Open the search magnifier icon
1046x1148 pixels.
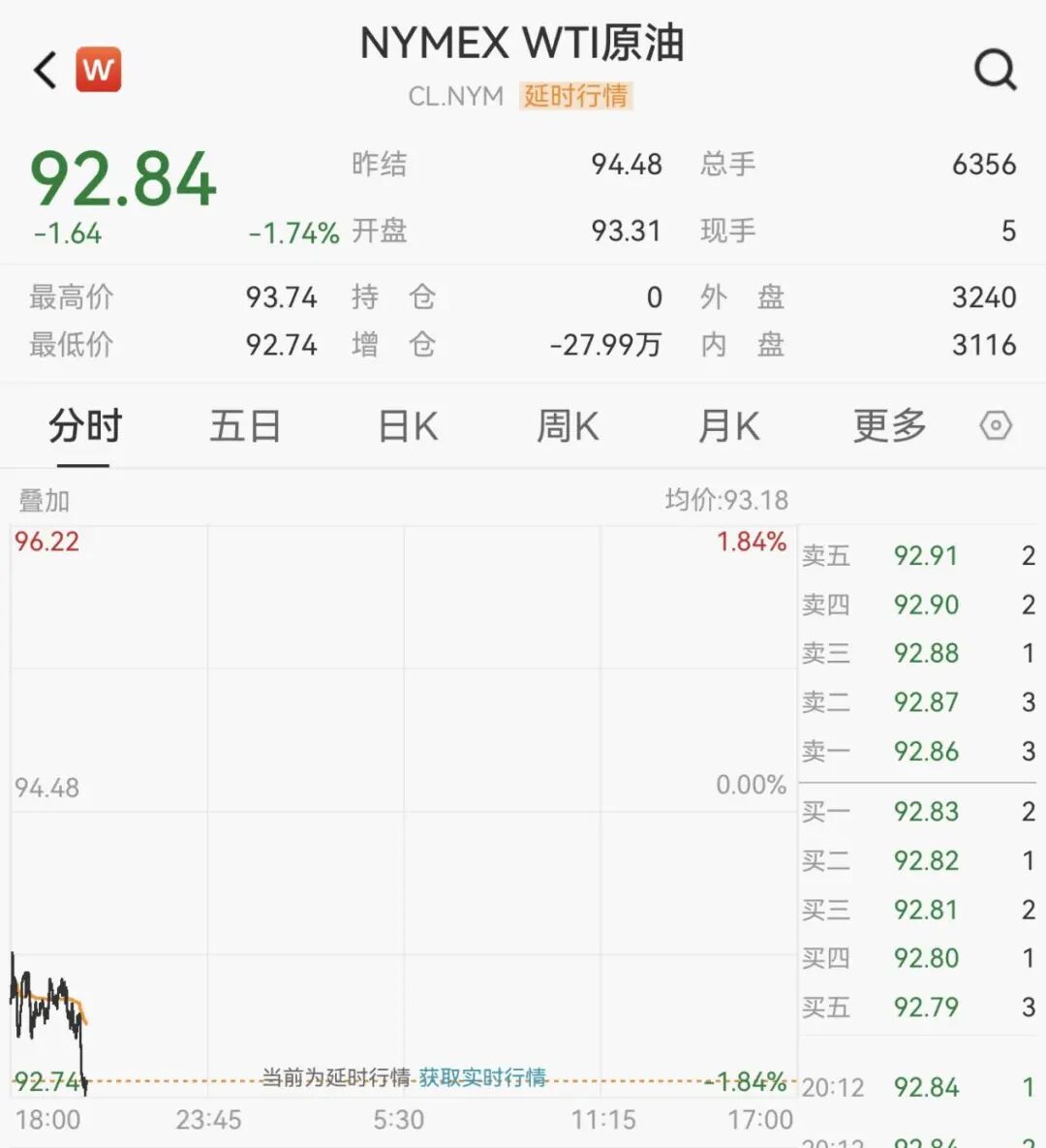point(995,70)
